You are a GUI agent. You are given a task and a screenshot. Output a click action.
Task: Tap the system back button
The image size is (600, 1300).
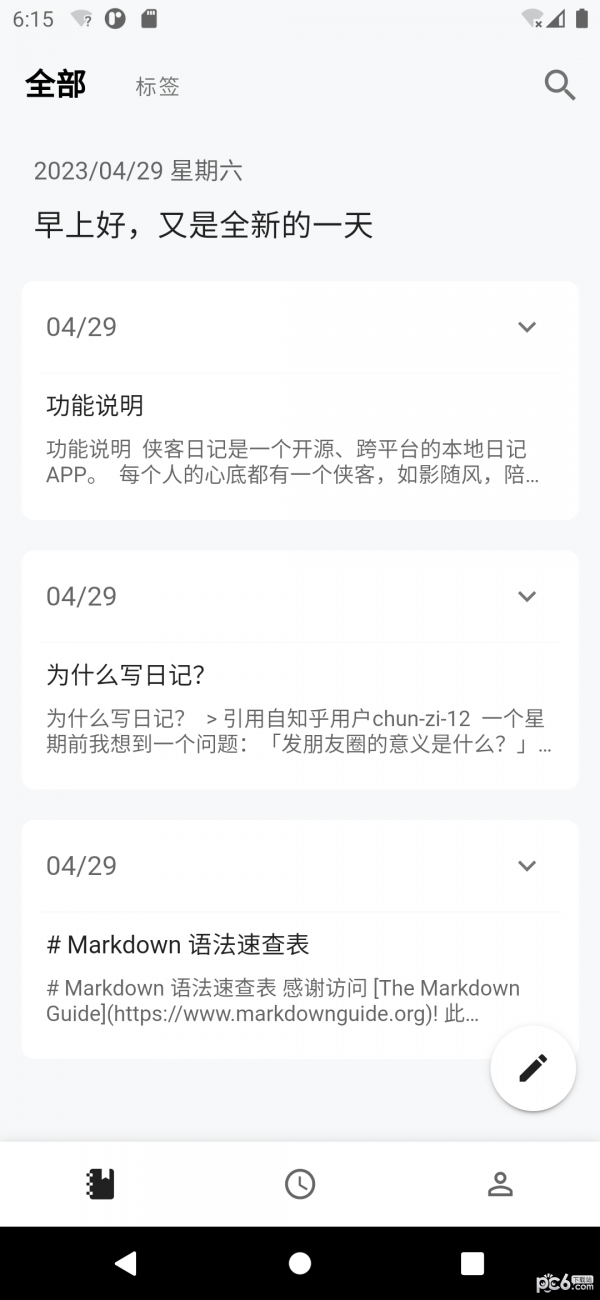point(126,1263)
